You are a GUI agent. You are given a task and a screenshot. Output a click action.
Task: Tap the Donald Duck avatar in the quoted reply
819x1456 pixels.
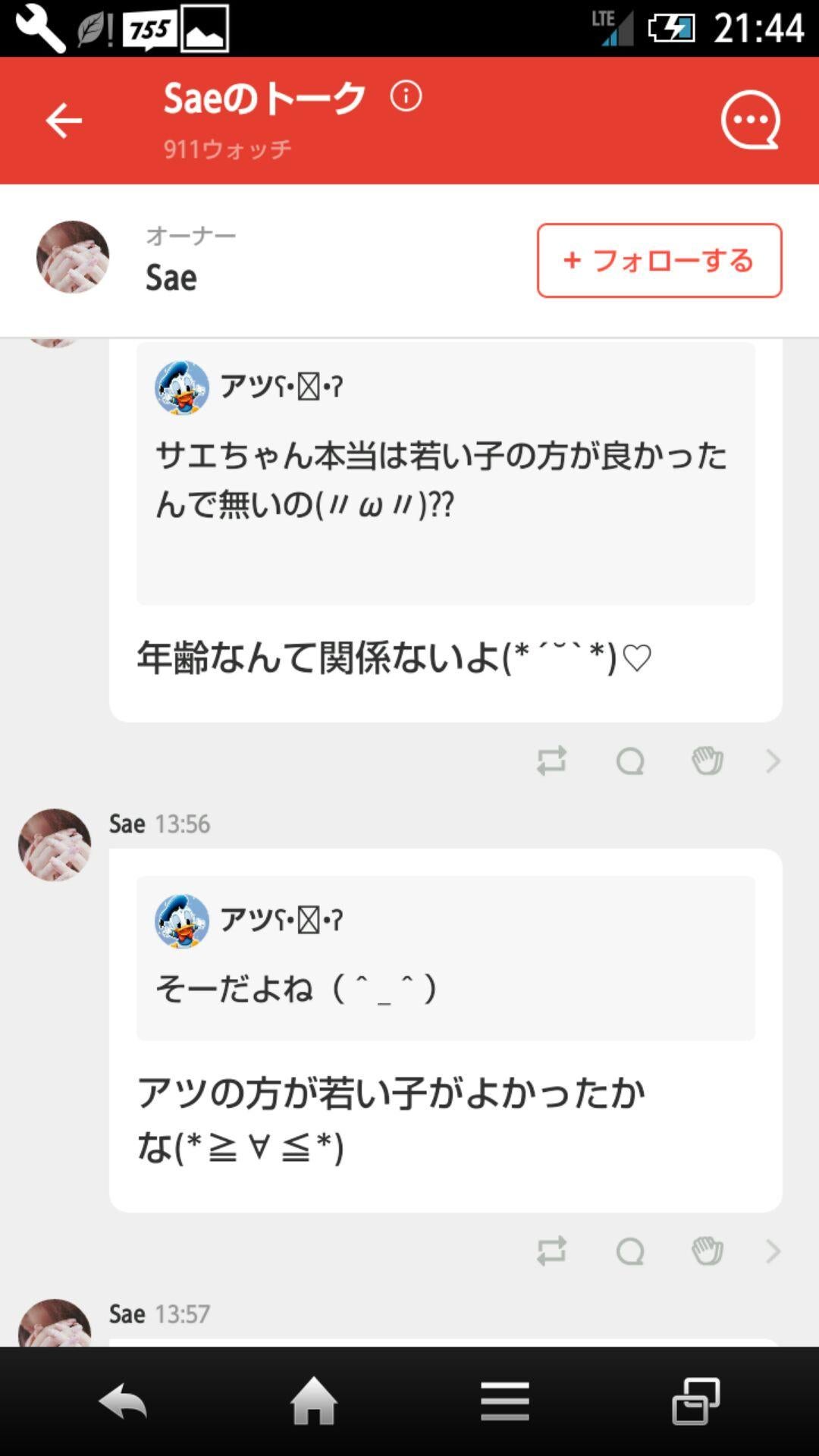[x=181, y=921]
